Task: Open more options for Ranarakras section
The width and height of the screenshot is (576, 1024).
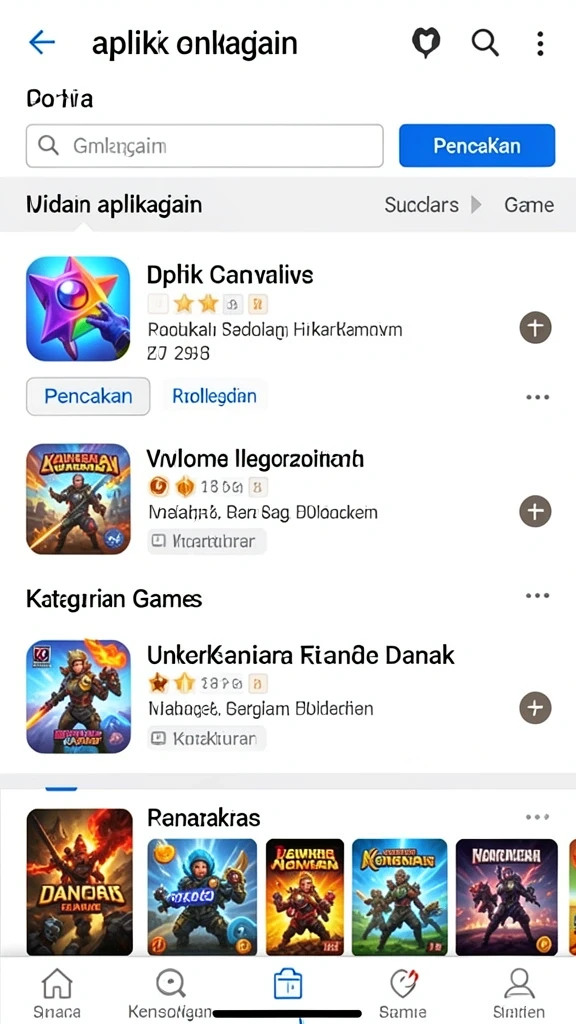Action: point(537,817)
